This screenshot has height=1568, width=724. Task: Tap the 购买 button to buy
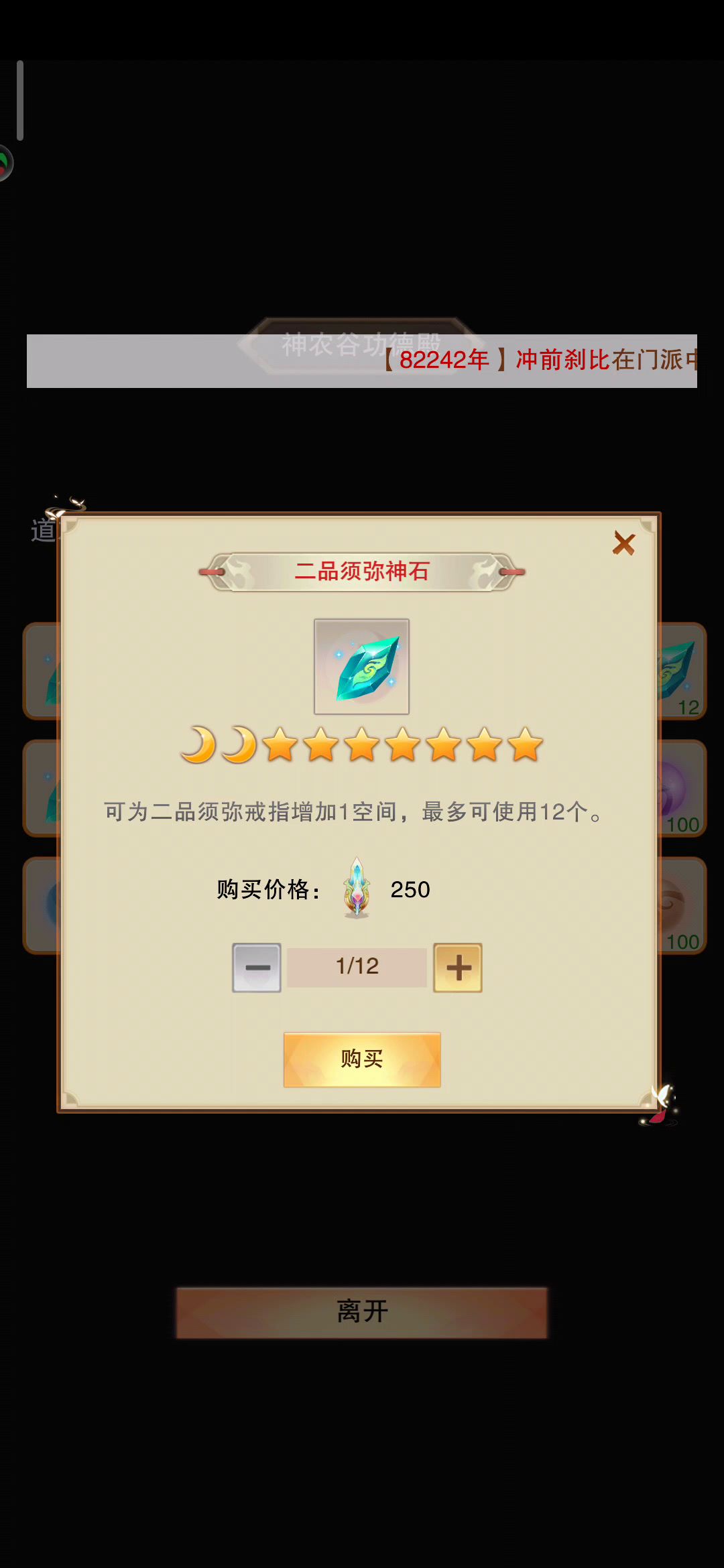pyautogui.click(x=362, y=1059)
